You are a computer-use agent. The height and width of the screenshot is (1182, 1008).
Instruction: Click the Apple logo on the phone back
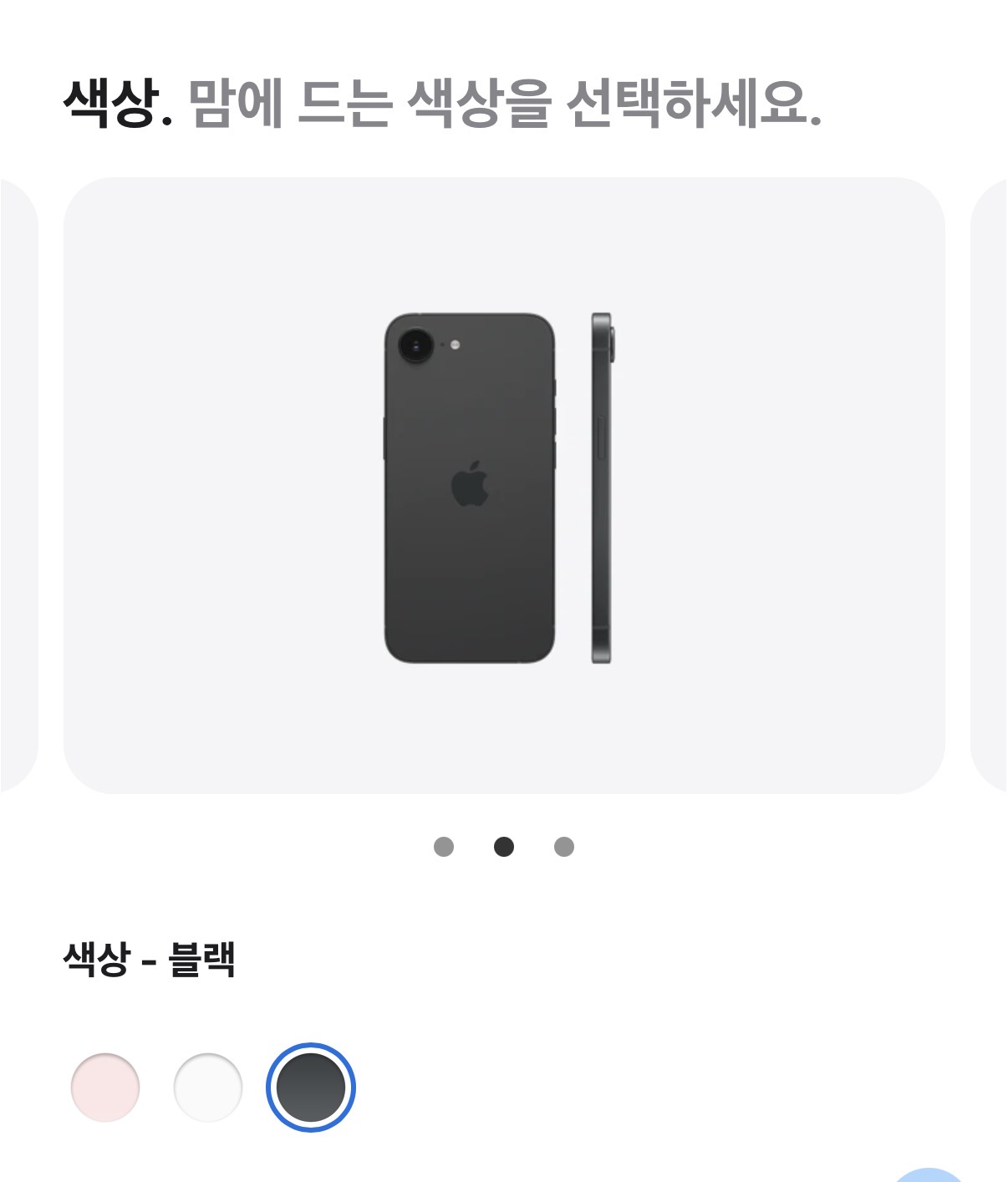pos(471,489)
